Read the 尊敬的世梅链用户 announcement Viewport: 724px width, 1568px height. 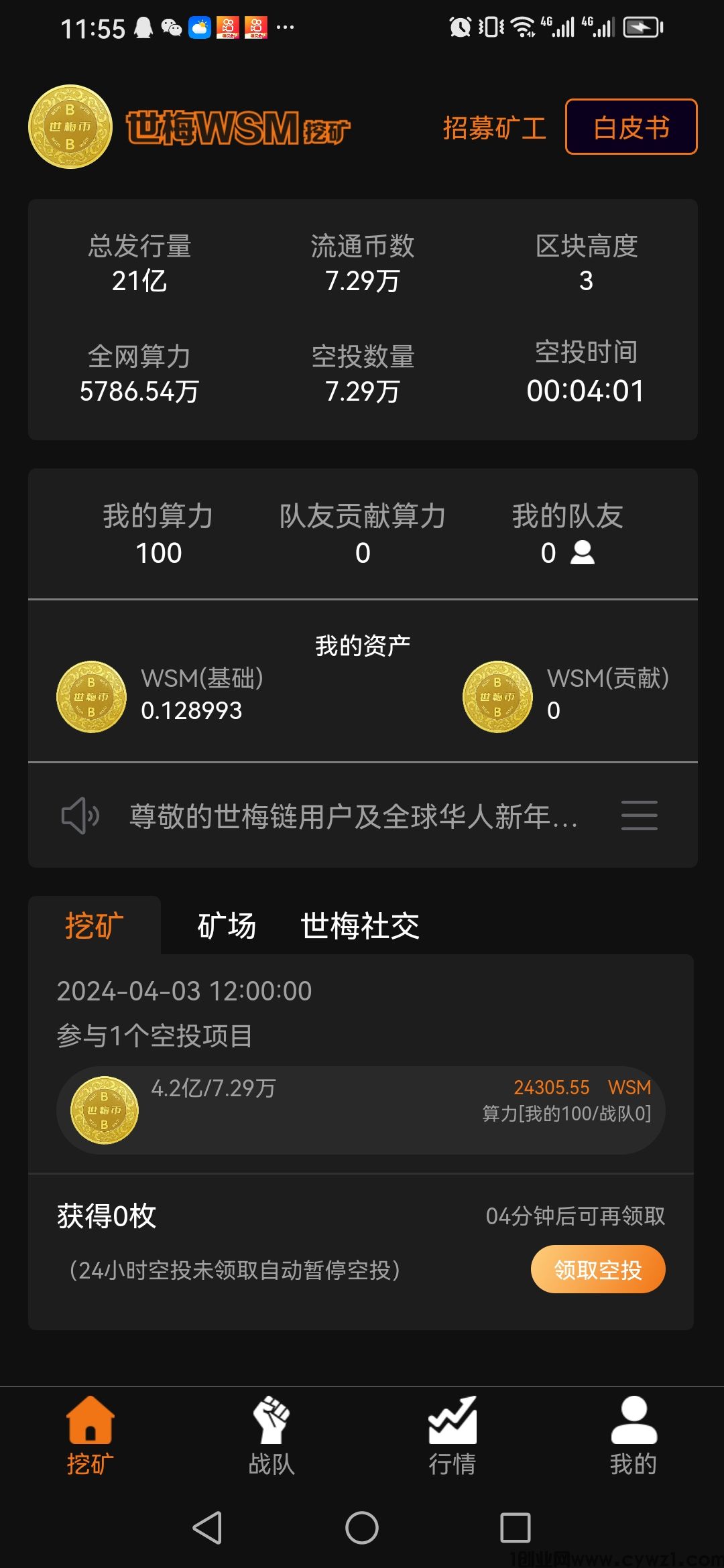pyautogui.click(x=353, y=816)
